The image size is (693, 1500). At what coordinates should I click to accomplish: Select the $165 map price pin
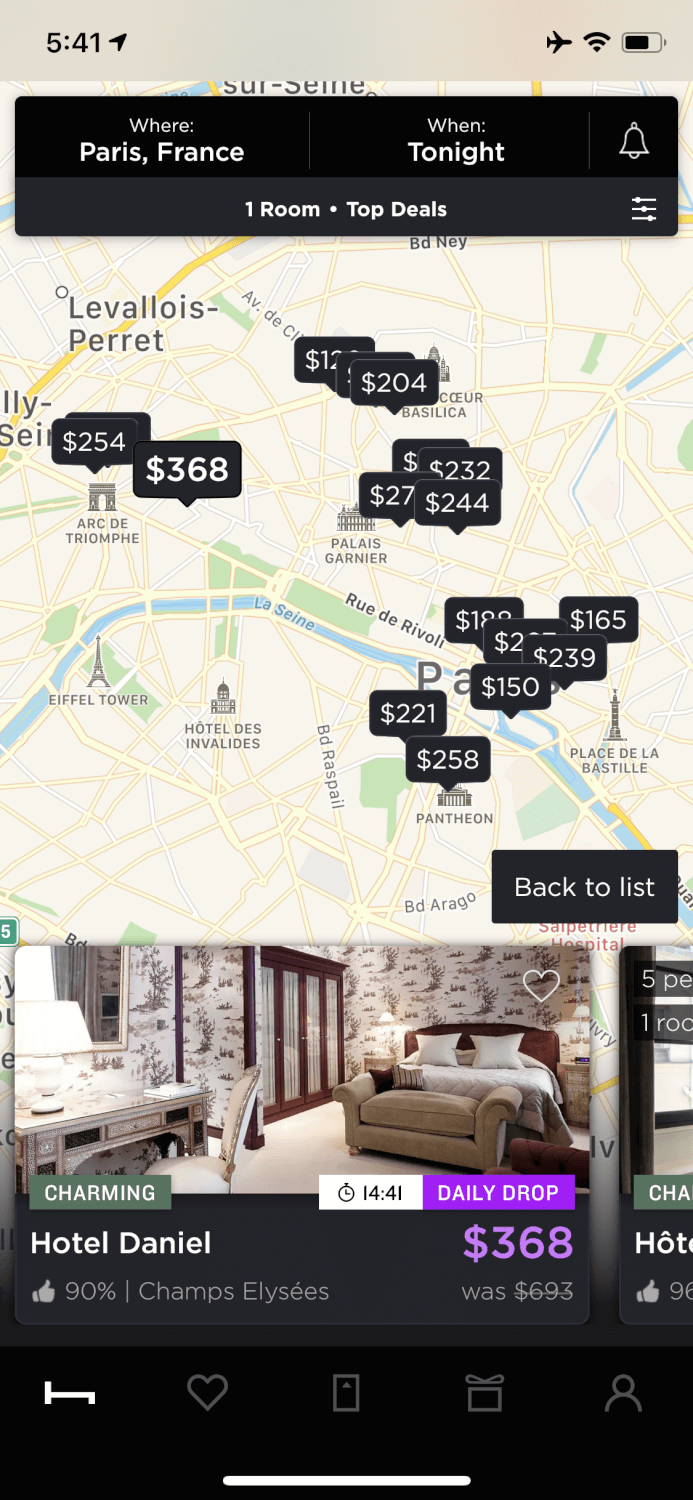pyautogui.click(x=599, y=619)
